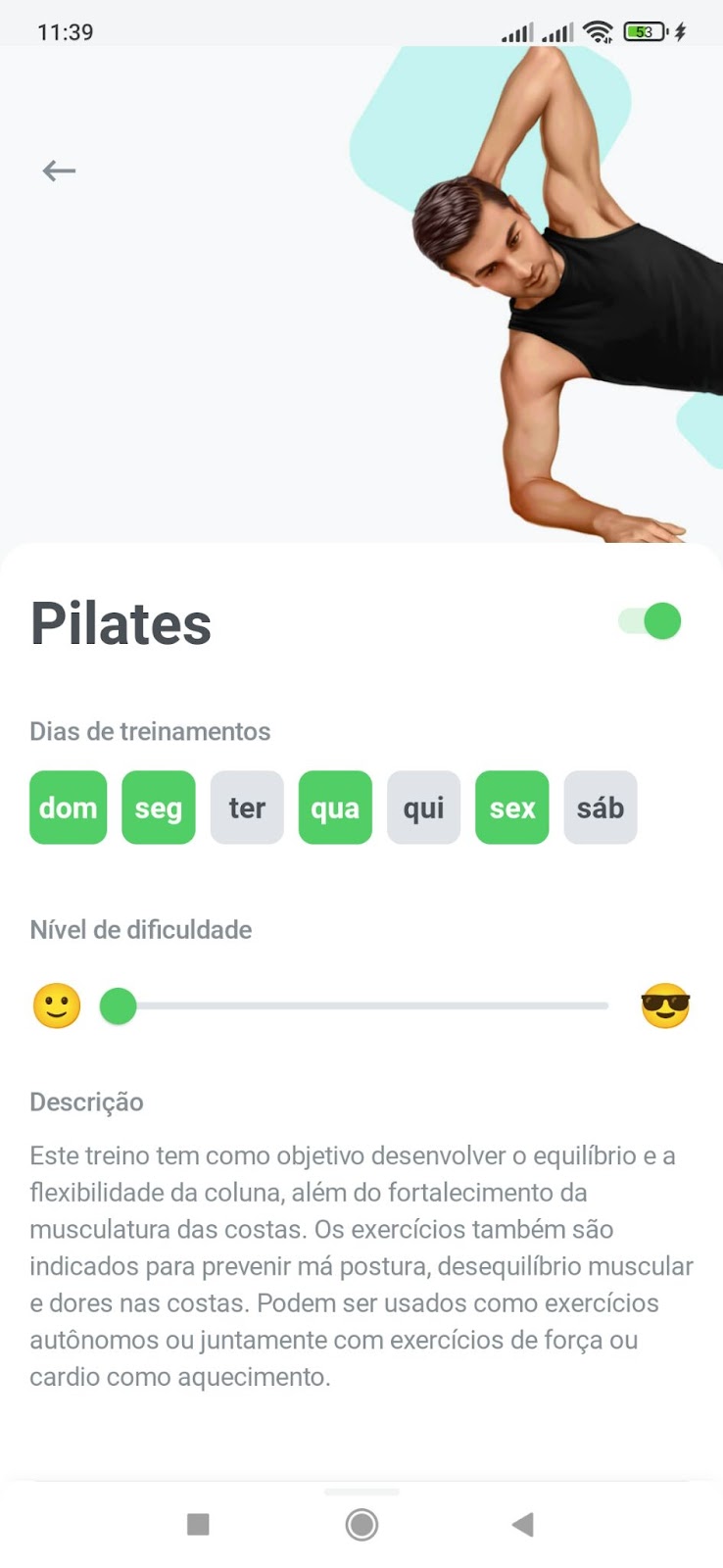Deselect seg from training days
Viewport: 723px width, 1568px height.
point(159,808)
